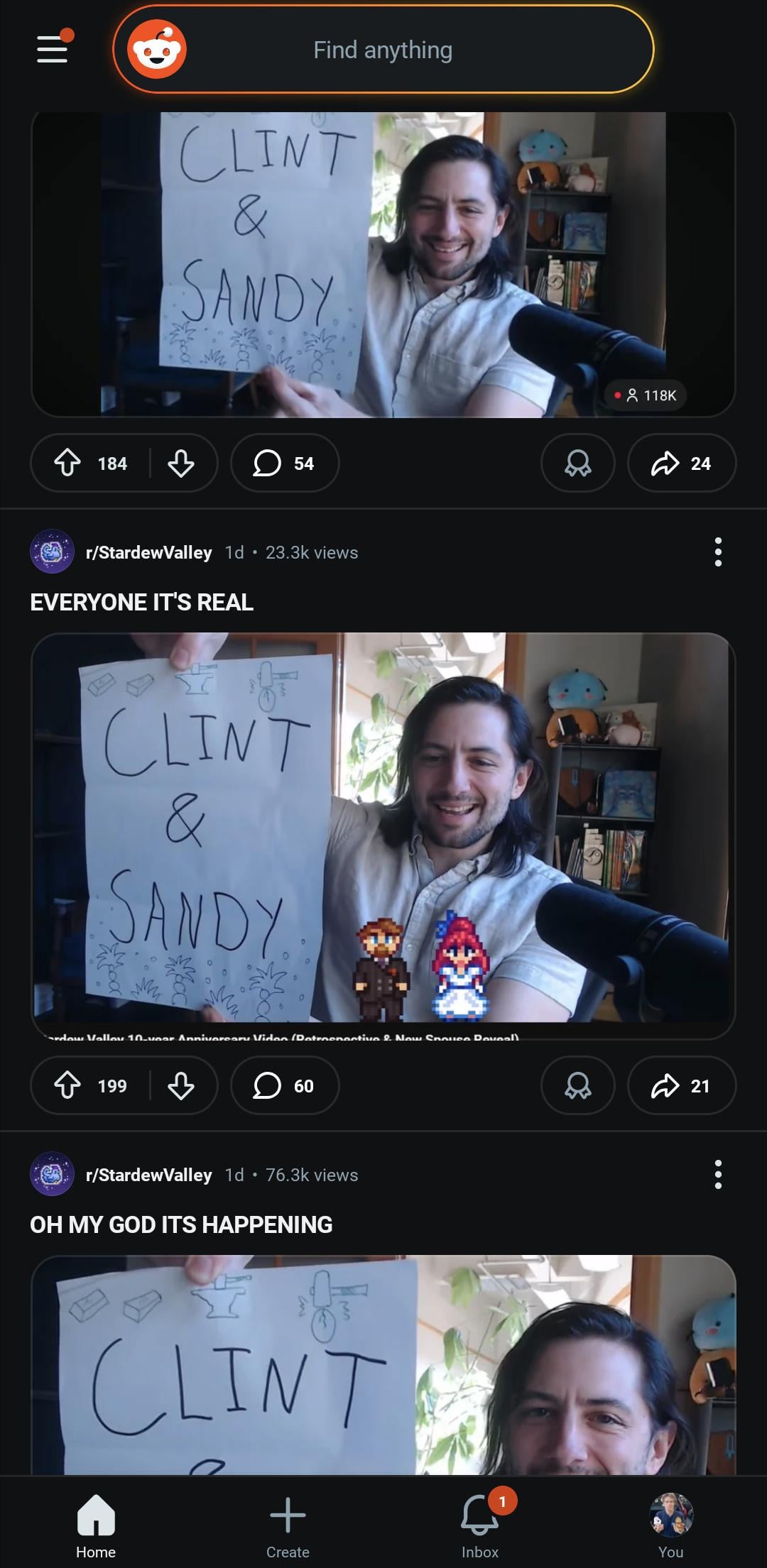Upvote the post with 184 votes
767x1568 pixels.
tap(68, 464)
